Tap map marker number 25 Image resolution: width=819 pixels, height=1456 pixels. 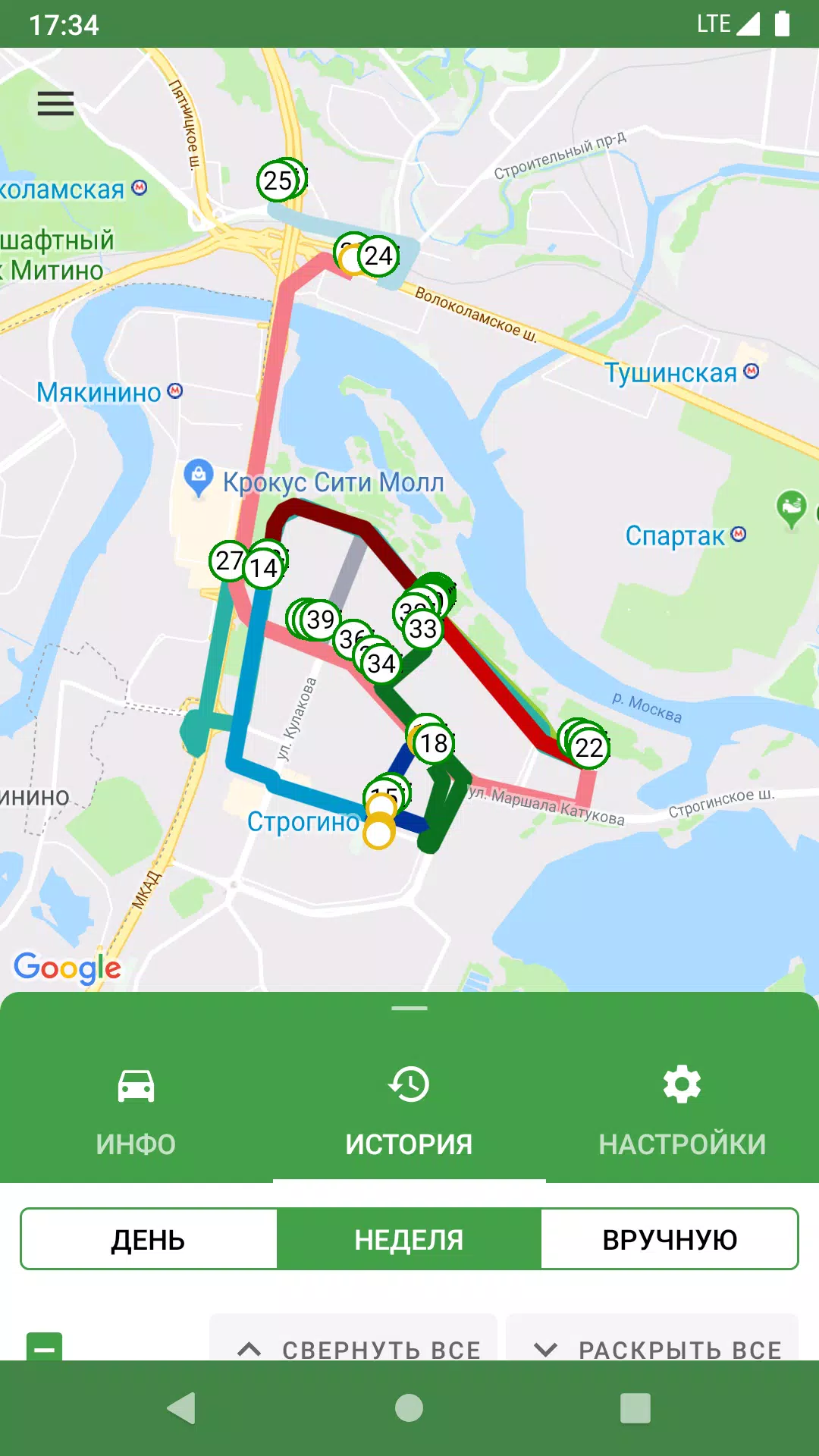point(278,180)
